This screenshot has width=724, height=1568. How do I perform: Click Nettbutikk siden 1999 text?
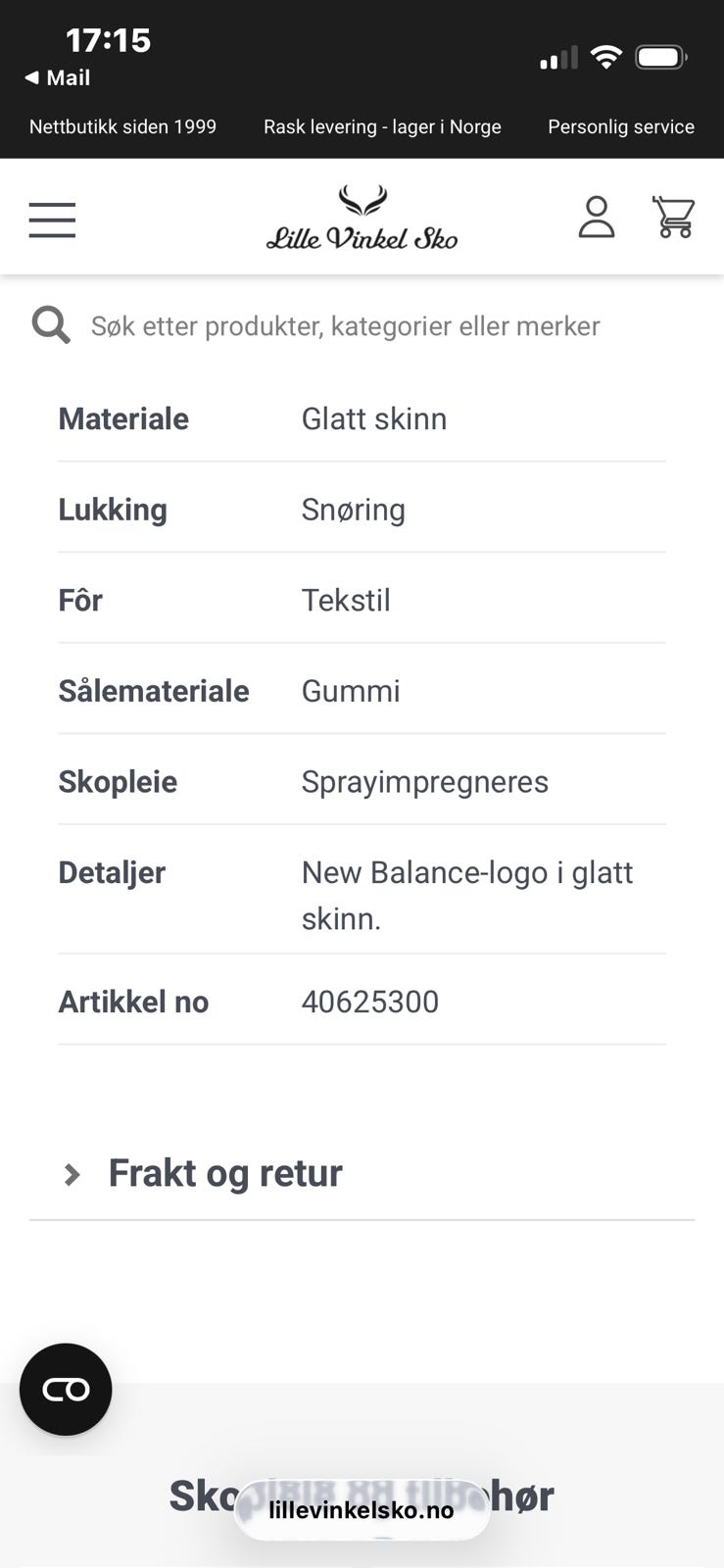pyautogui.click(x=122, y=126)
